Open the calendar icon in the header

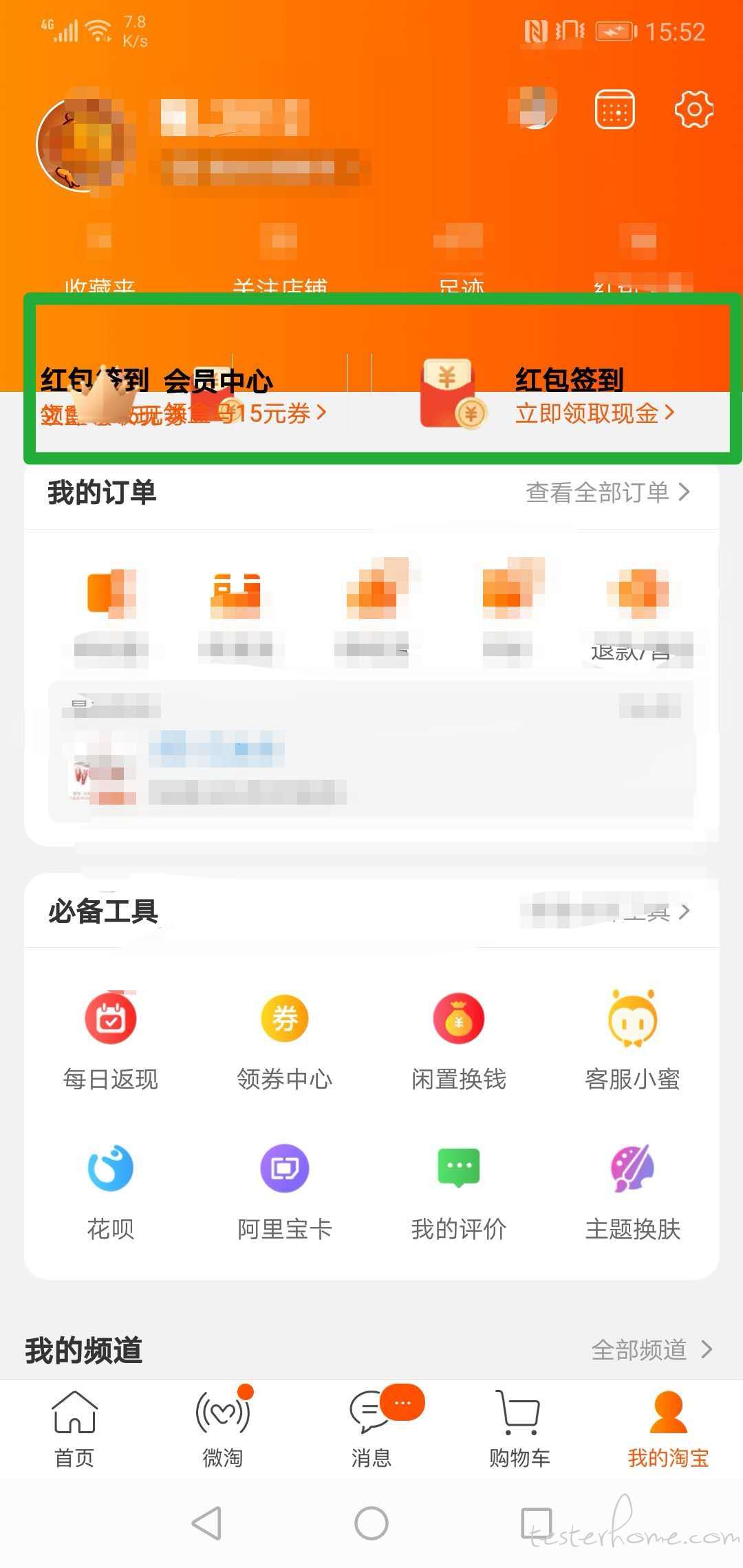click(x=614, y=110)
